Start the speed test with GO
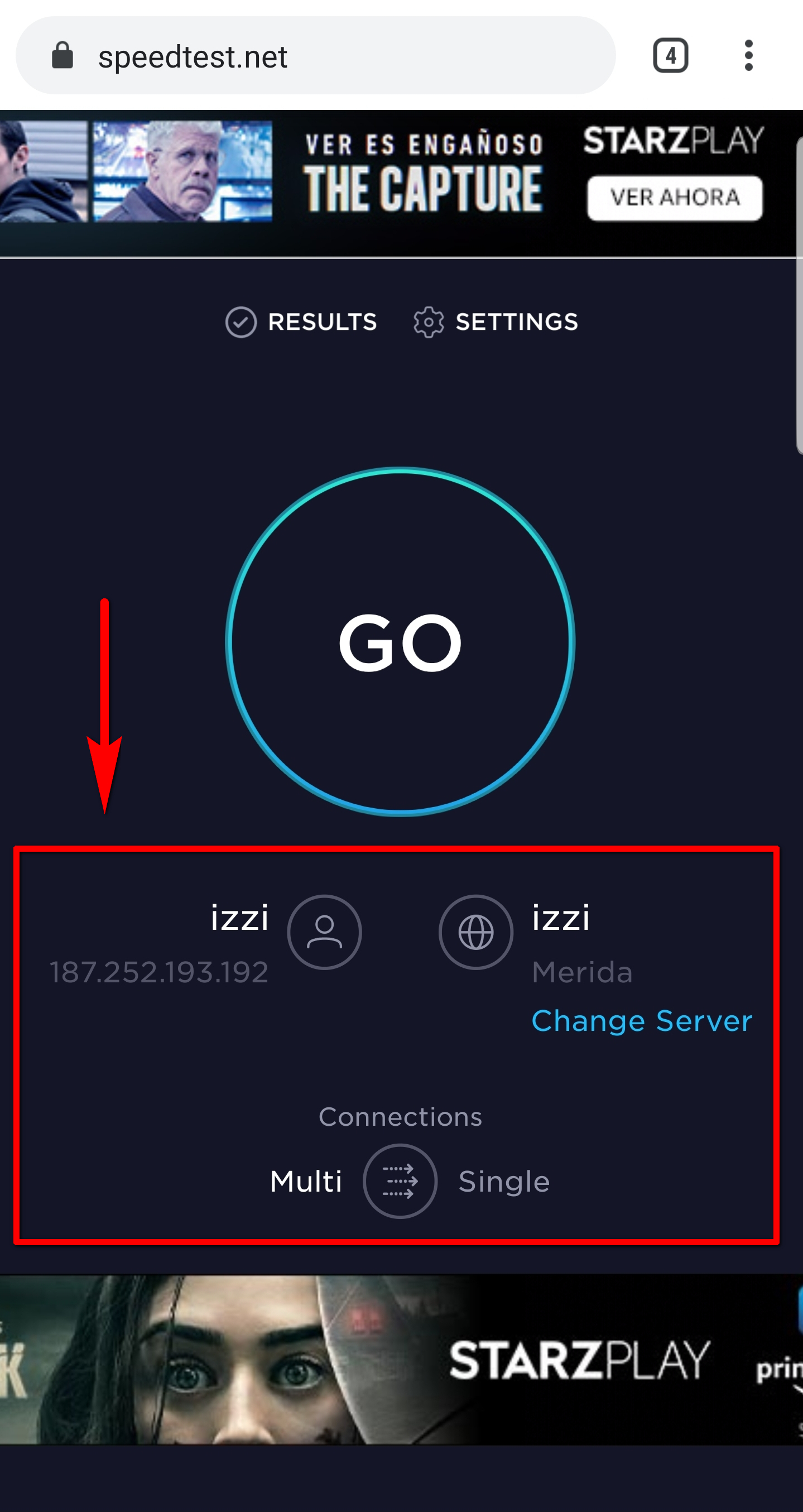 pos(400,641)
